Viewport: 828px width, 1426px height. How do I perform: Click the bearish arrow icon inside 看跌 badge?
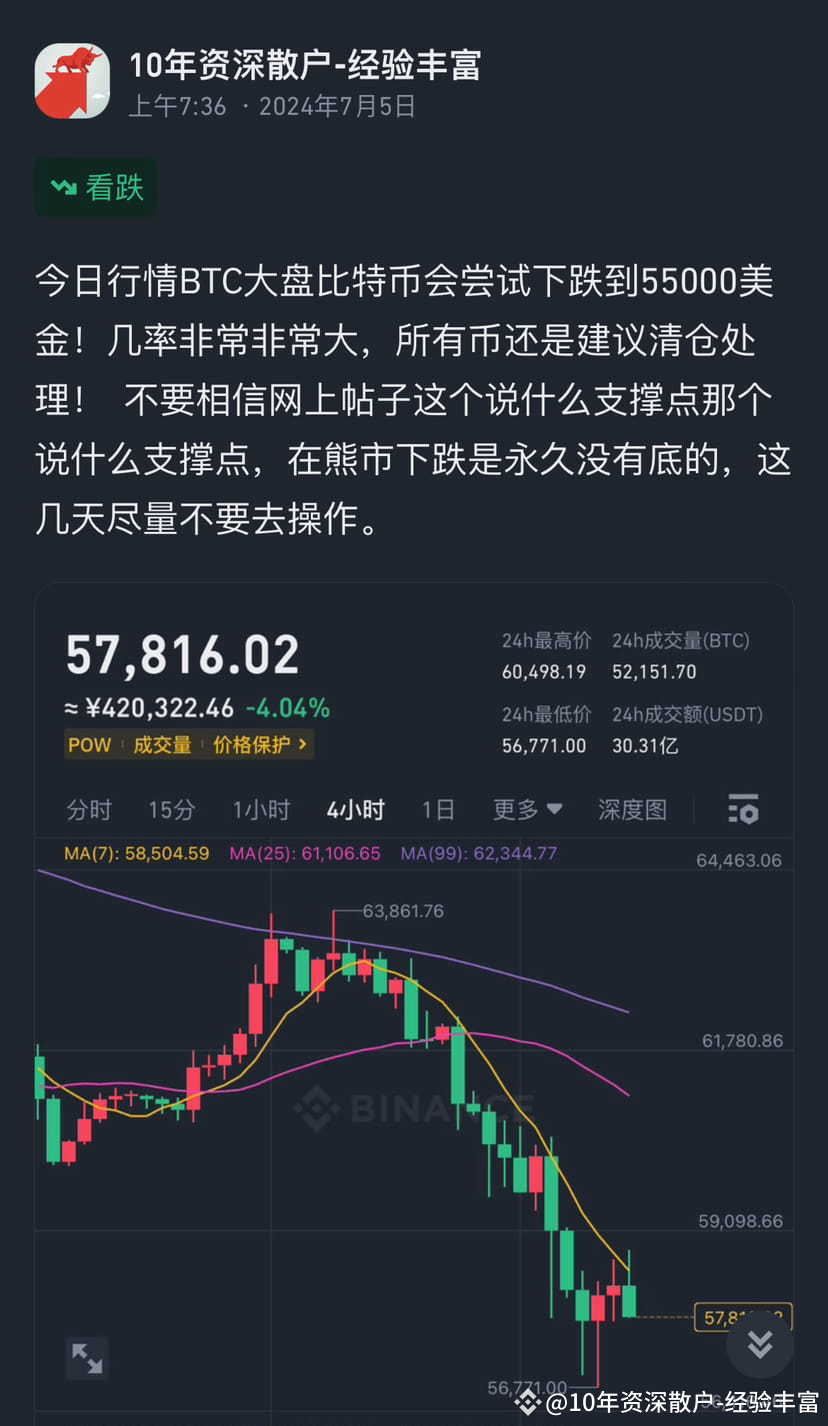(62, 186)
